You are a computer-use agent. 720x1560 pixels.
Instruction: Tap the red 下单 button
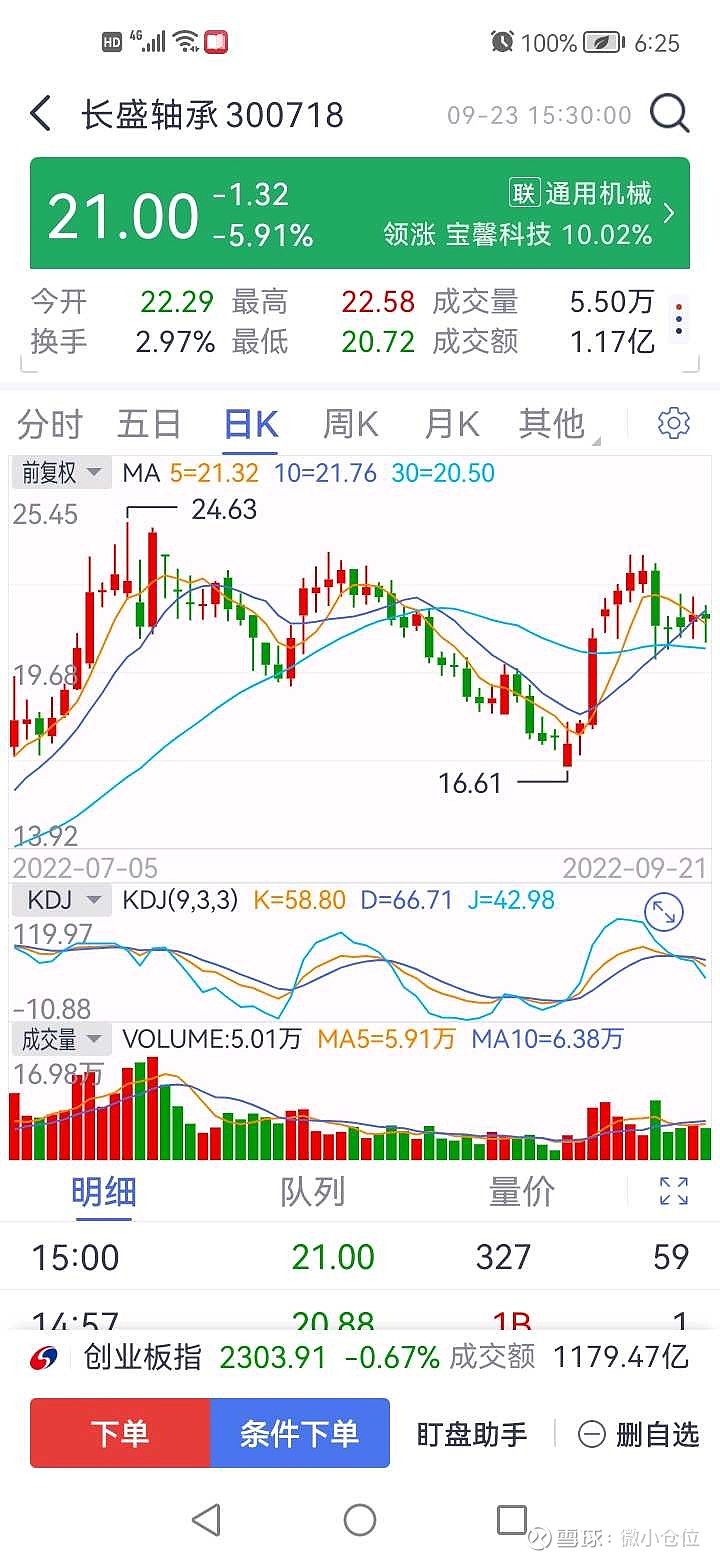point(120,1433)
